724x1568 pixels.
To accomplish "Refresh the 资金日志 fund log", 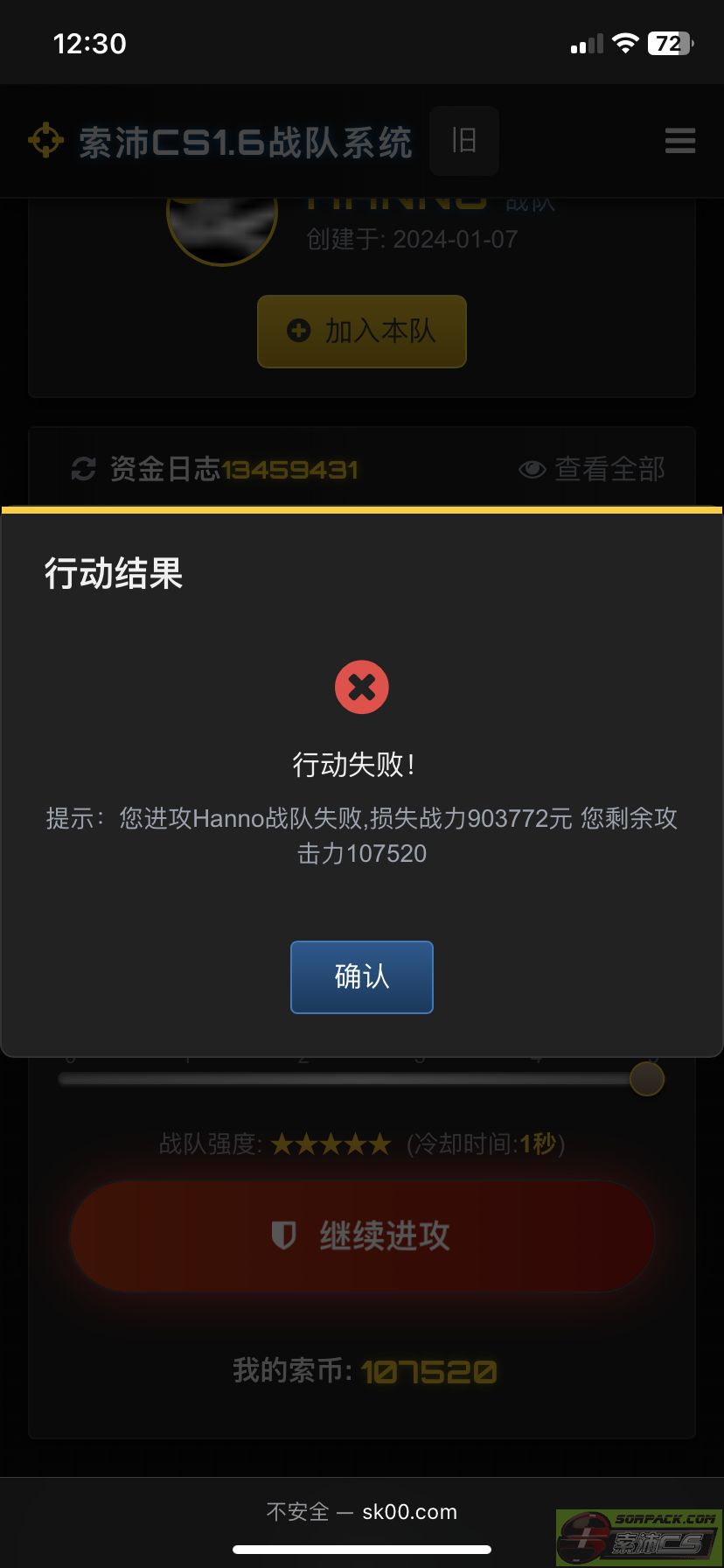I will (x=83, y=469).
